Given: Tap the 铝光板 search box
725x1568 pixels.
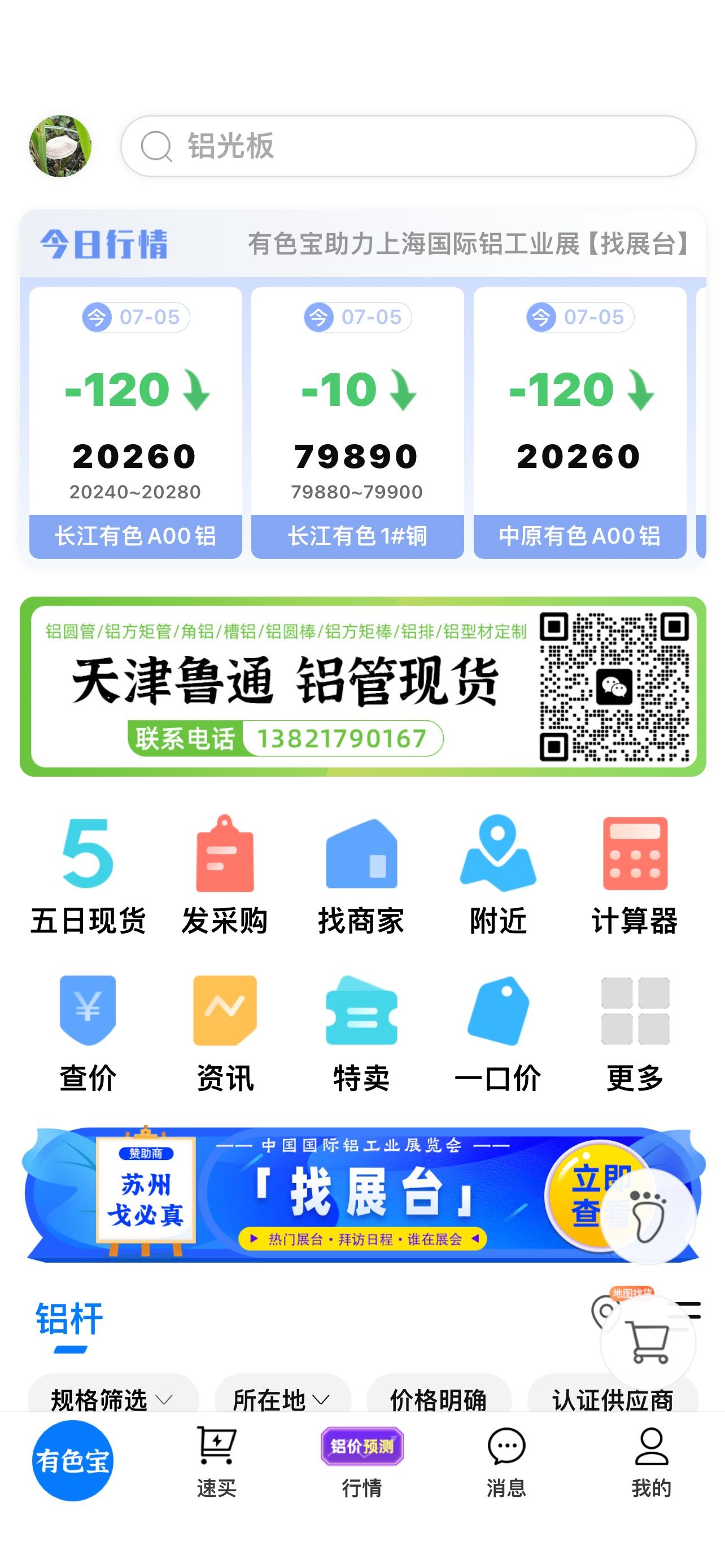Looking at the screenshot, I should coord(408,146).
